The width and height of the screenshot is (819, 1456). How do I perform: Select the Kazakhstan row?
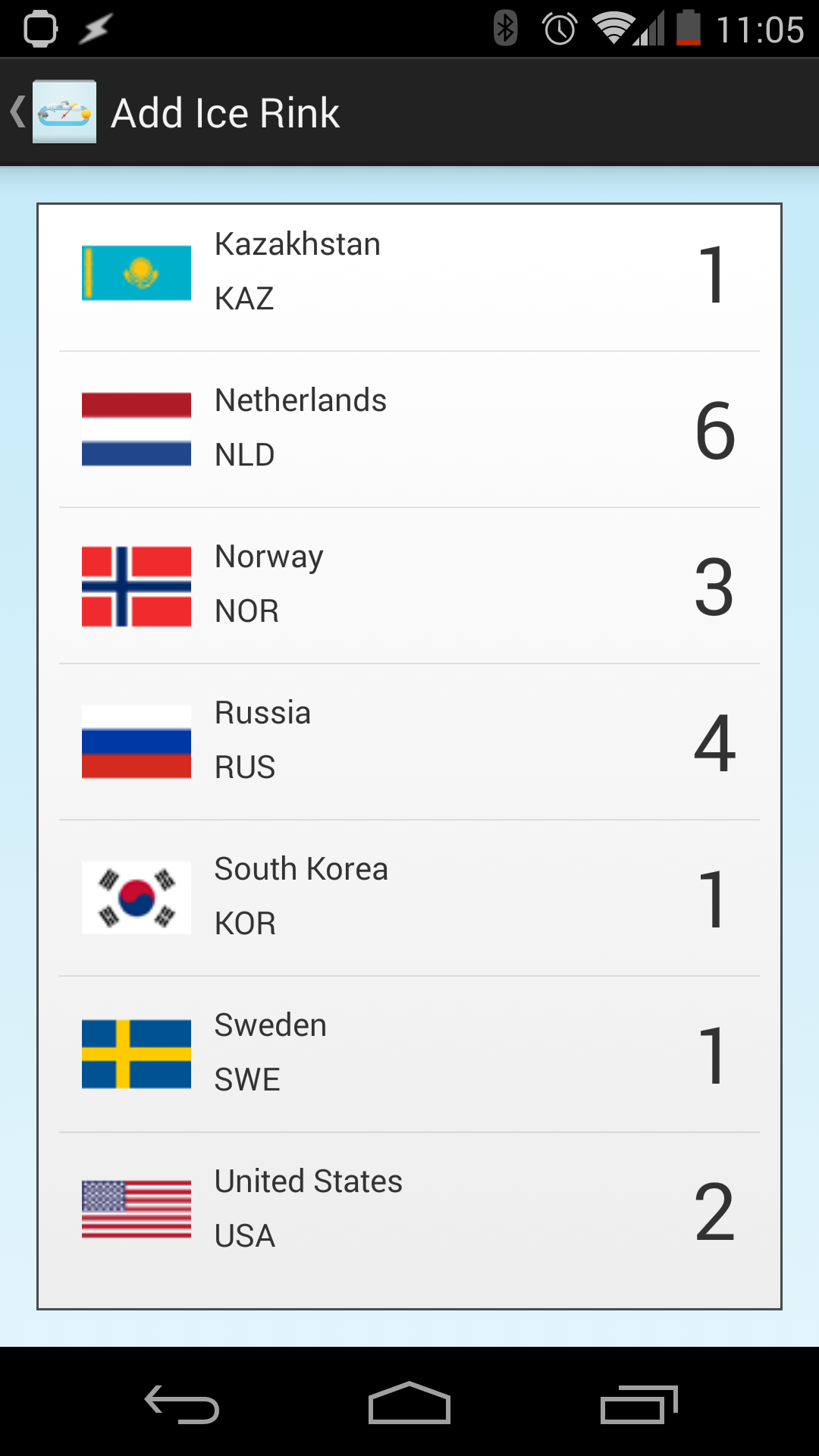(x=409, y=273)
